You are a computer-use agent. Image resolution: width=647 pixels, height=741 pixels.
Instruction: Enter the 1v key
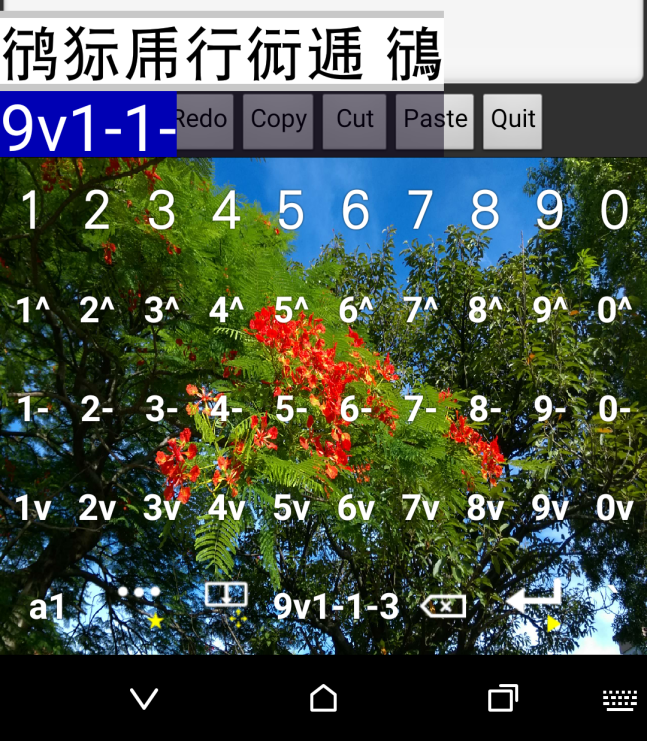click(33, 508)
